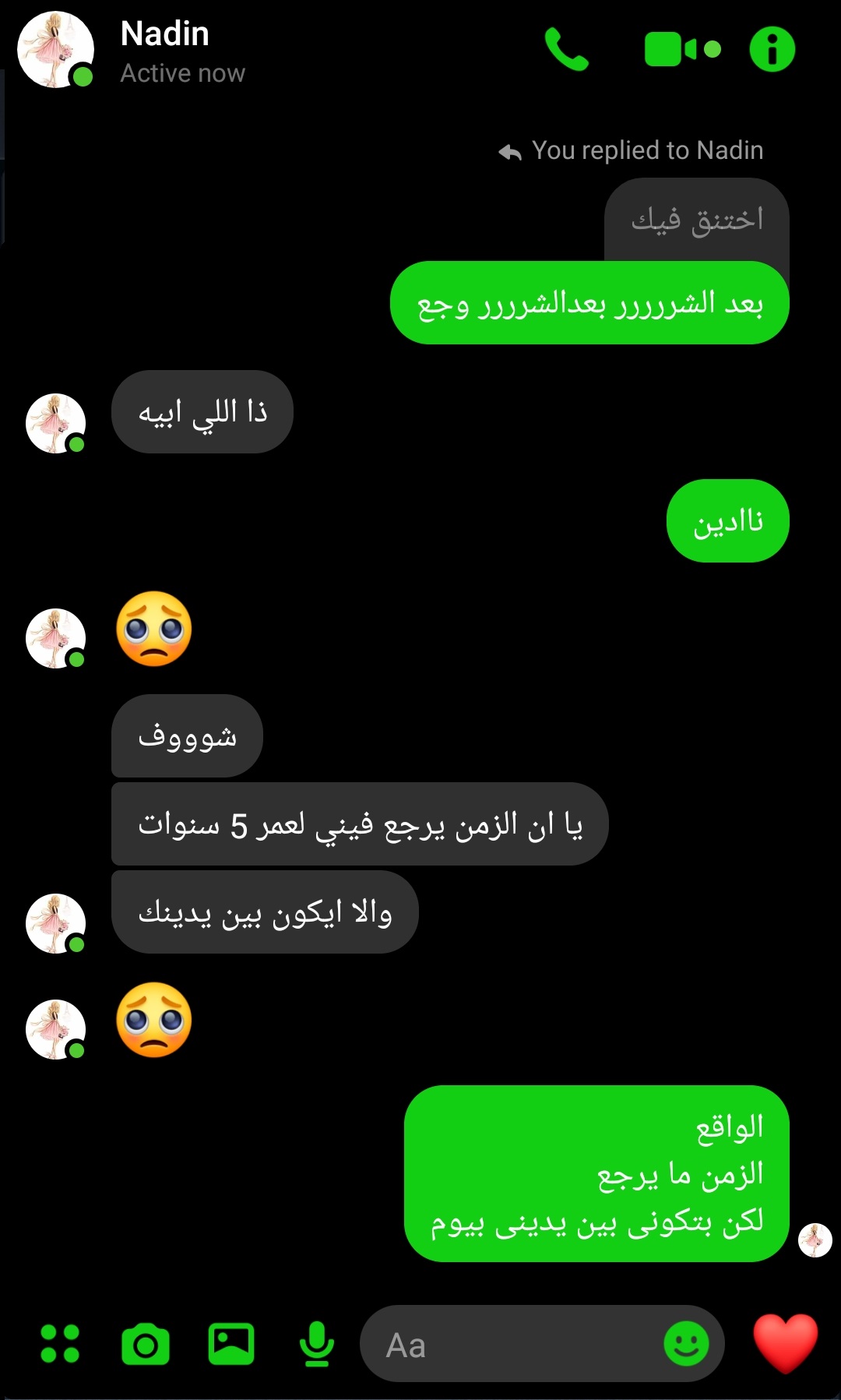
Task: Open the camera to take photo
Action: pos(146,1344)
